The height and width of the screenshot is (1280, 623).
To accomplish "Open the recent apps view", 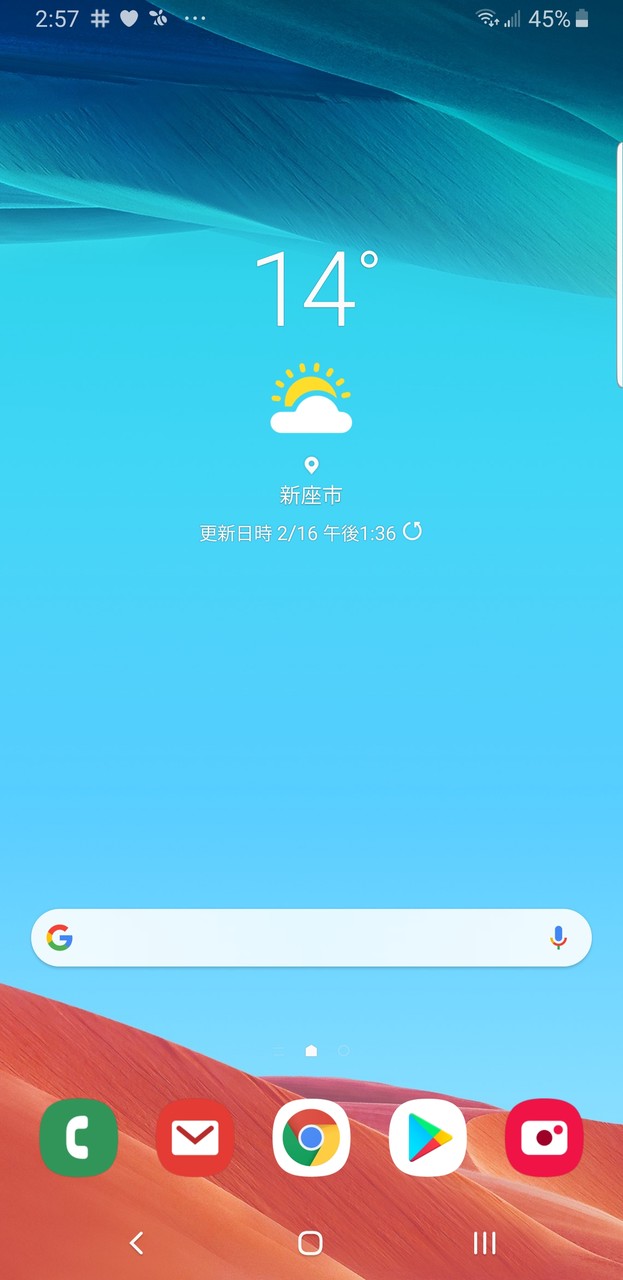I will click(485, 1243).
